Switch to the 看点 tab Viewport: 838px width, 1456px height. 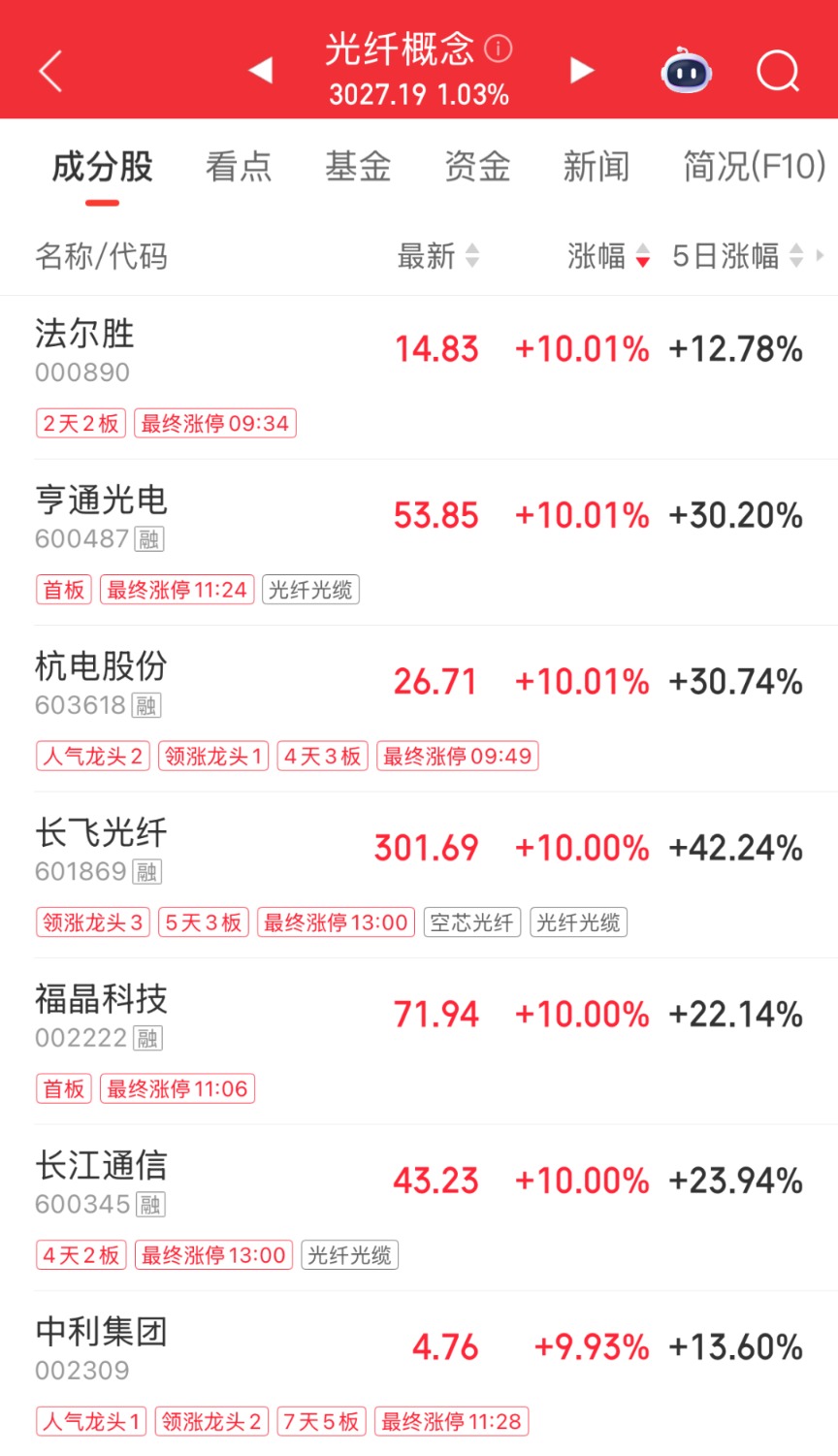[239, 167]
